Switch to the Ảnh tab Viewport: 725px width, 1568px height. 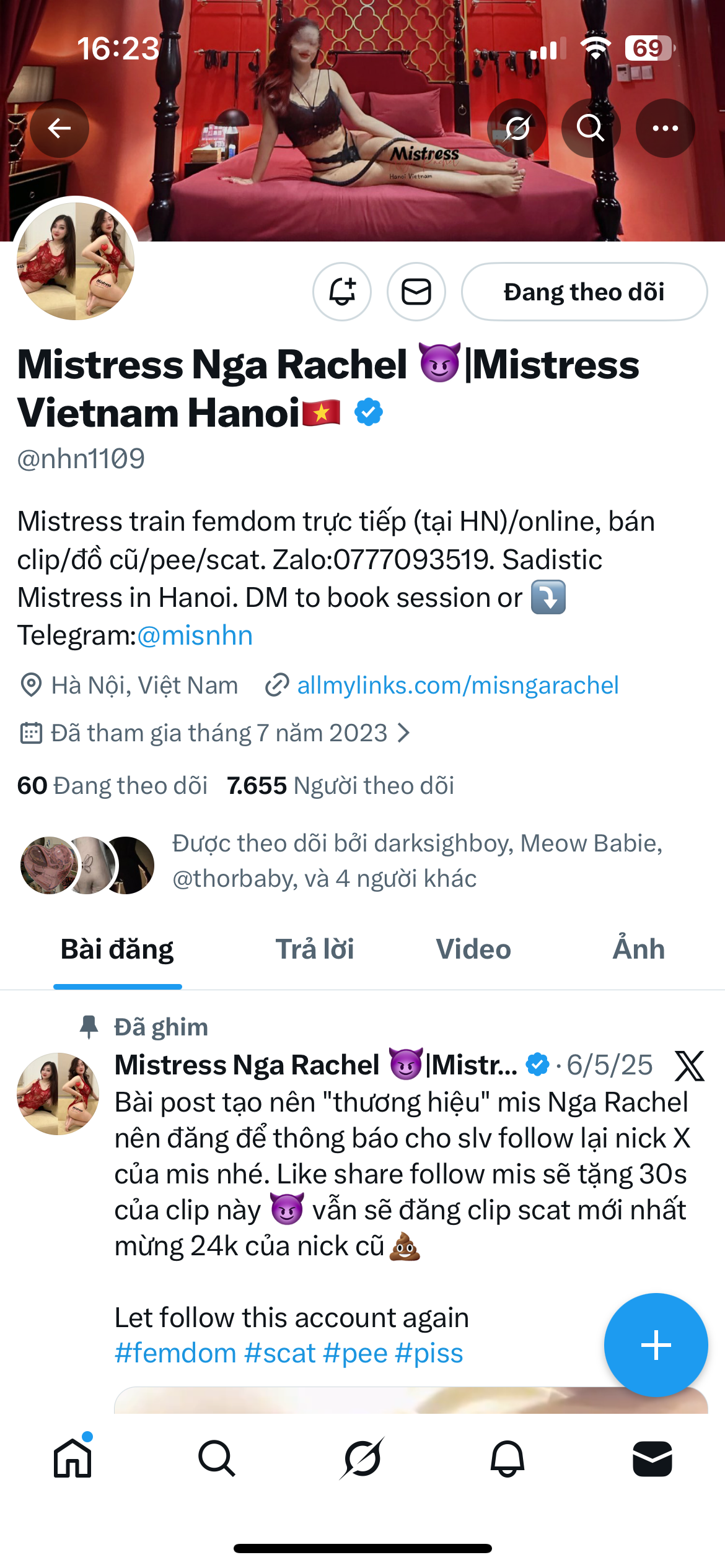(639, 949)
